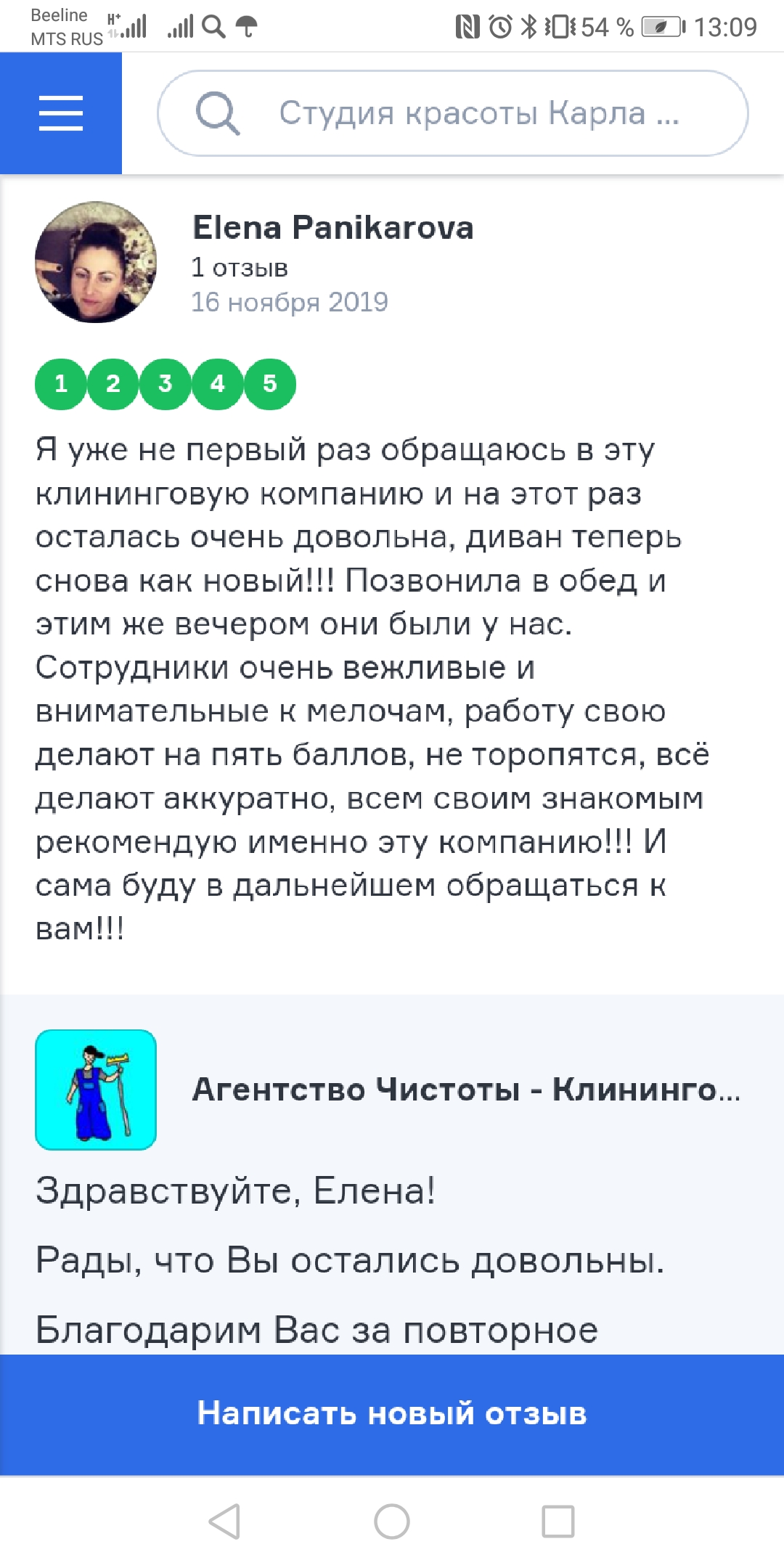Tap Написать новый отзыв button

[392, 1414]
